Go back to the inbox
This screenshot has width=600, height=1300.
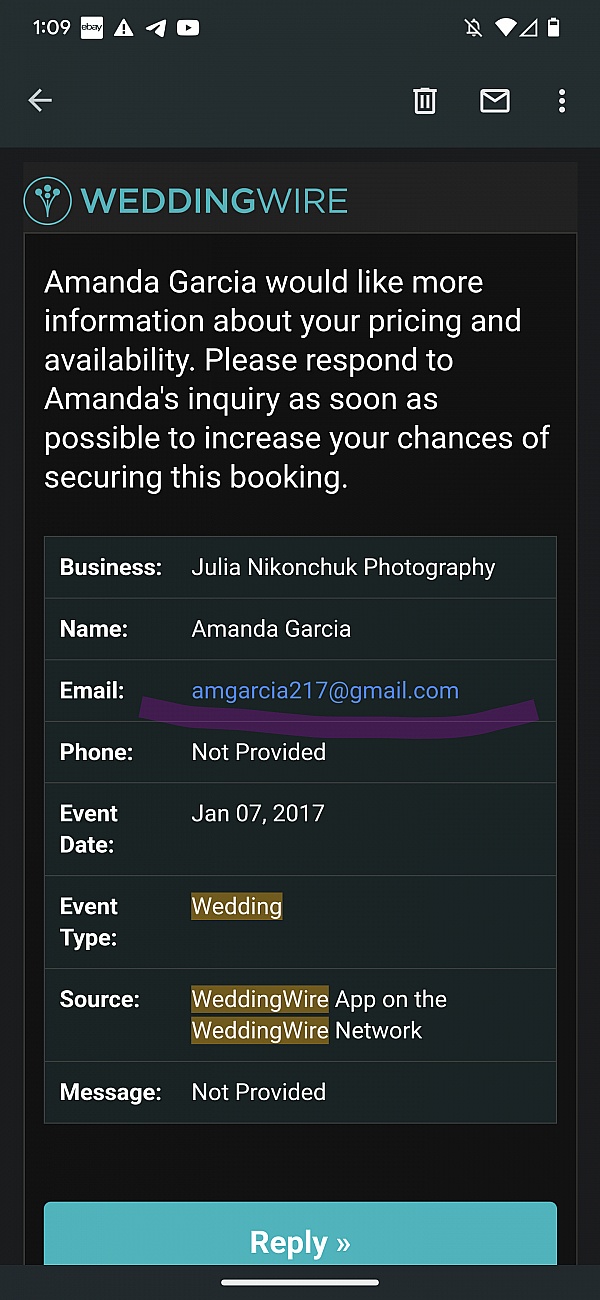coord(40,100)
